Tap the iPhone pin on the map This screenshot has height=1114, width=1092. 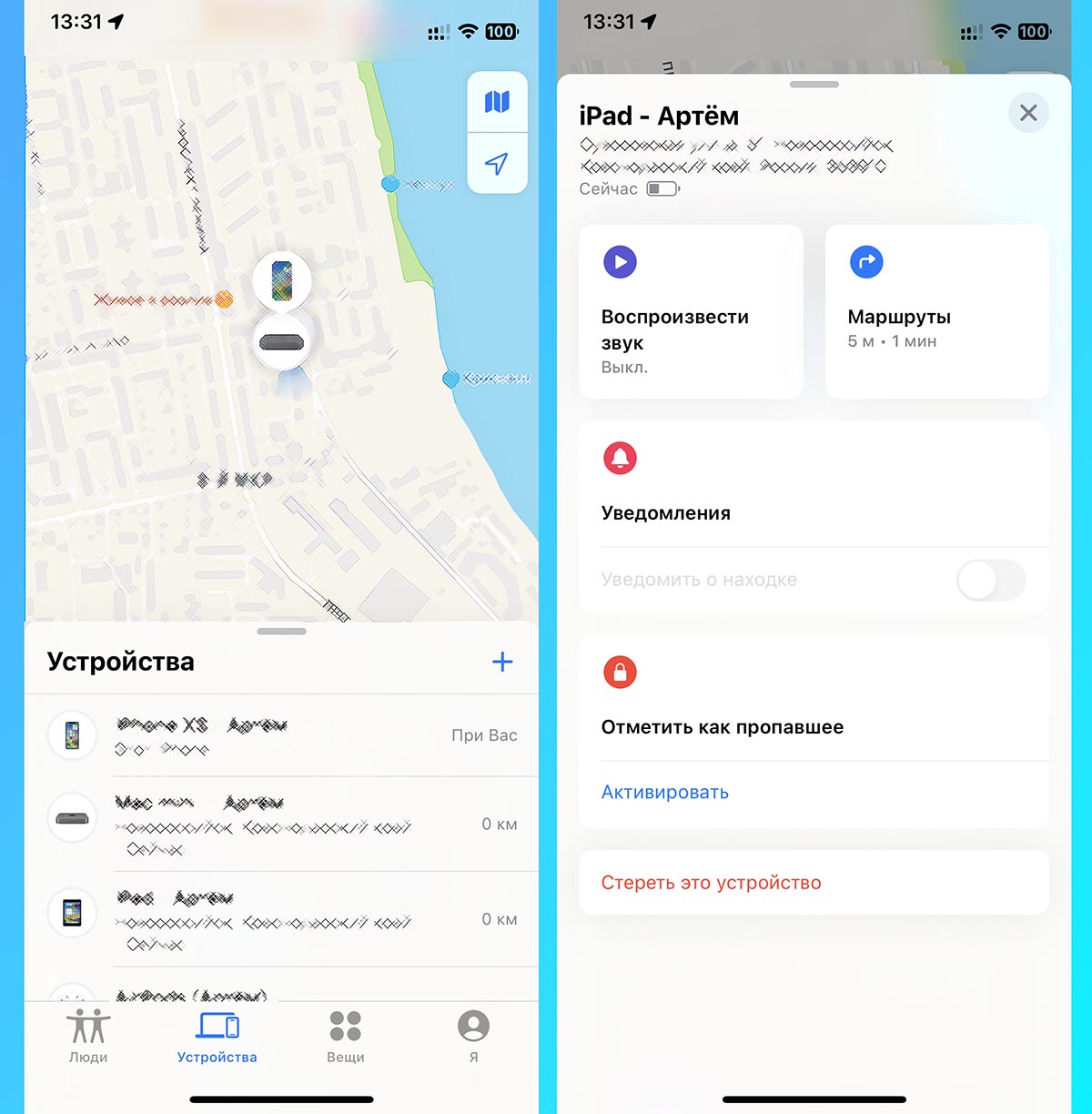click(x=282, y=280)
